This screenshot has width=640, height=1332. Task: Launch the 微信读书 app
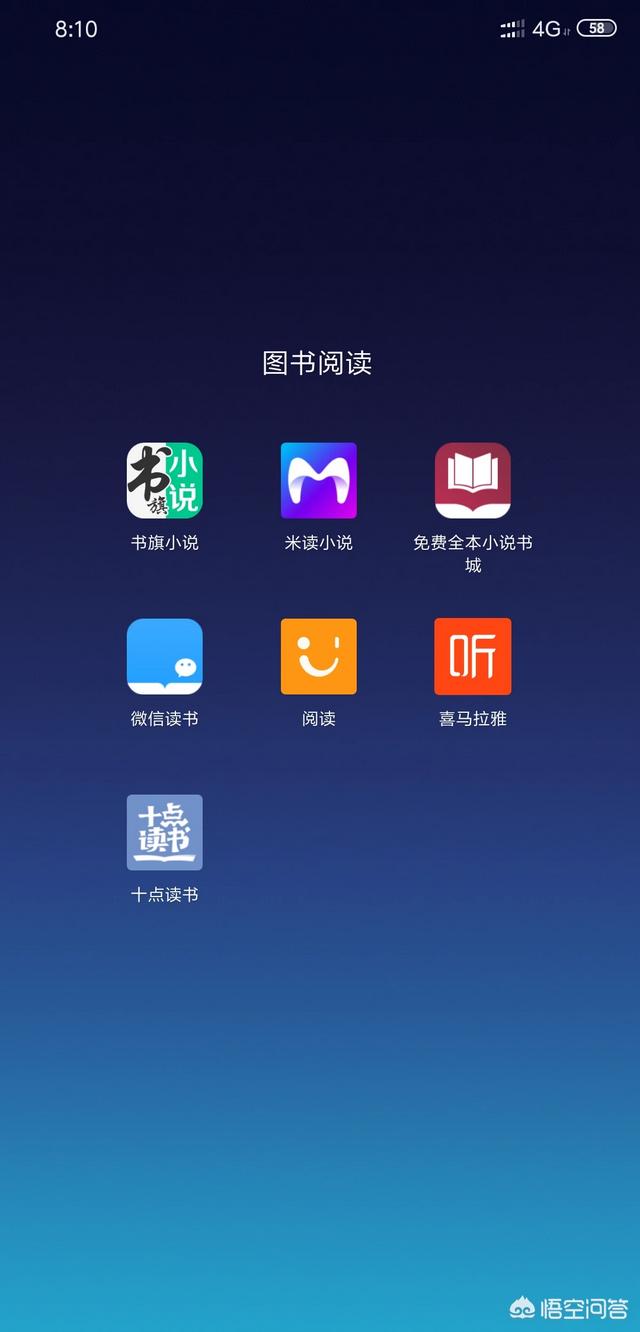point(165,657)
